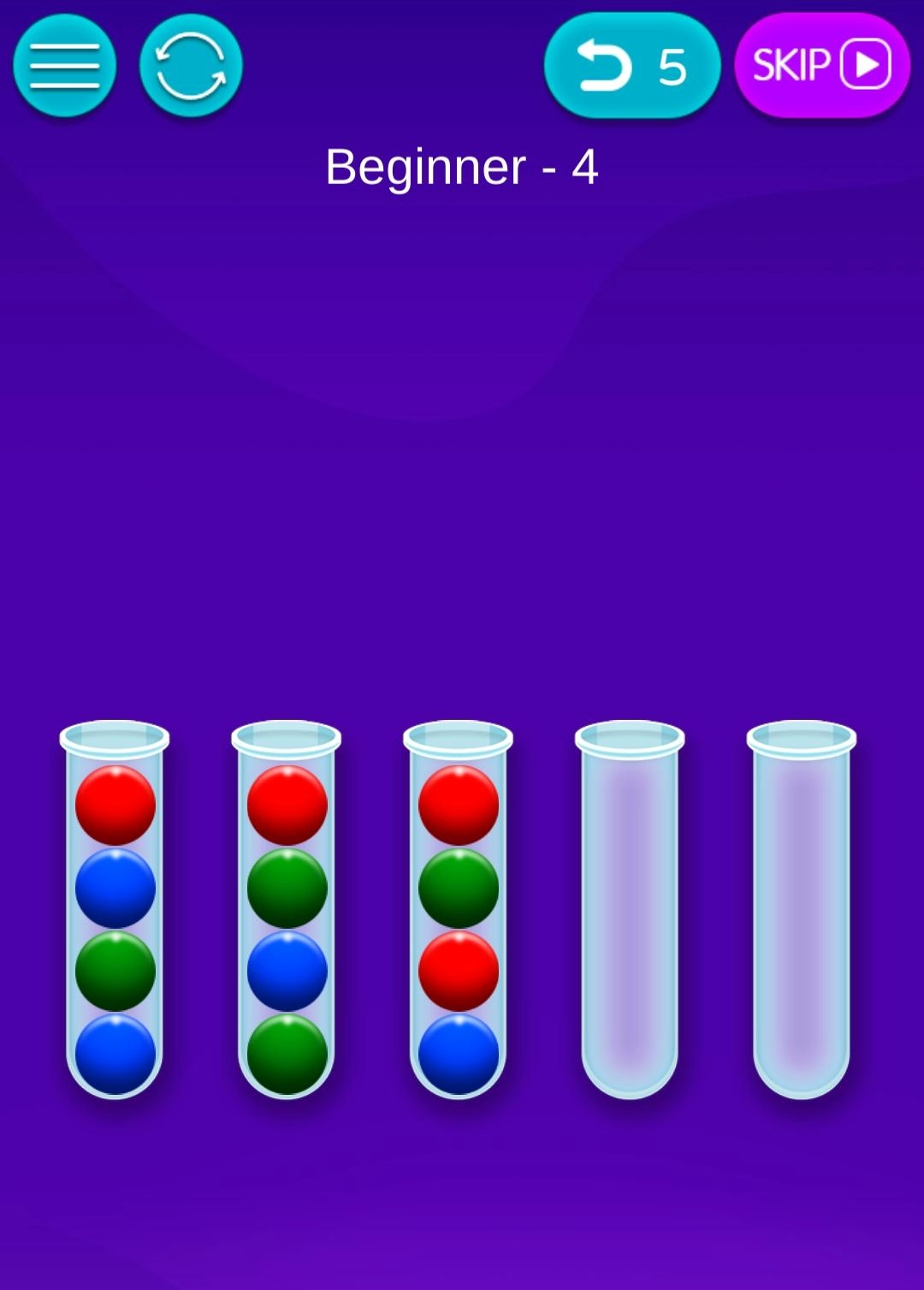Open the hamburger menu
924x1290 pixels.
click(x=64, y=65)
